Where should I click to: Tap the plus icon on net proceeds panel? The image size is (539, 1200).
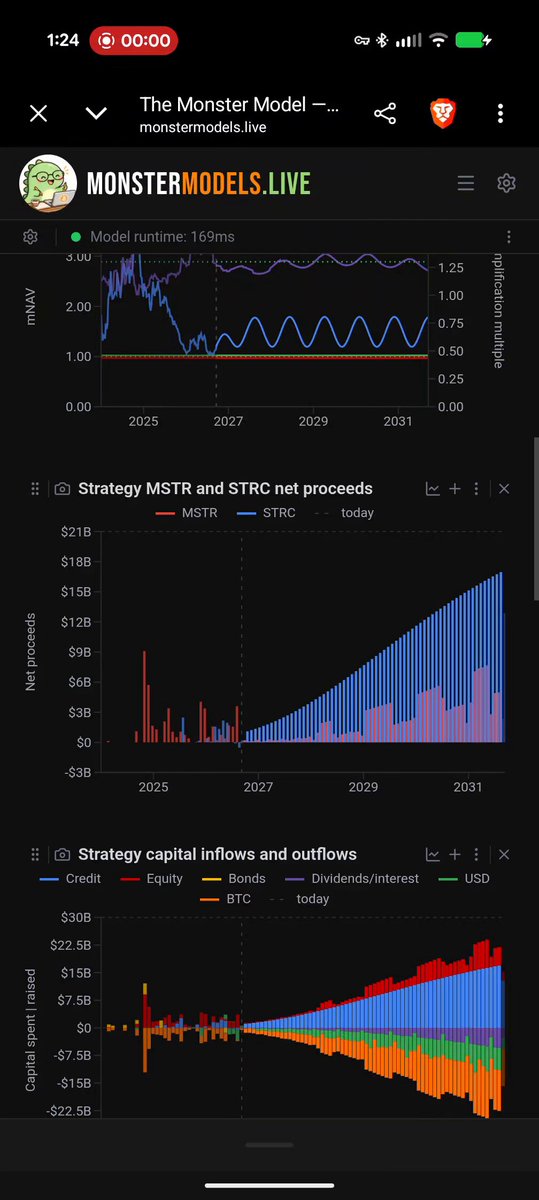tap(455, 489)
